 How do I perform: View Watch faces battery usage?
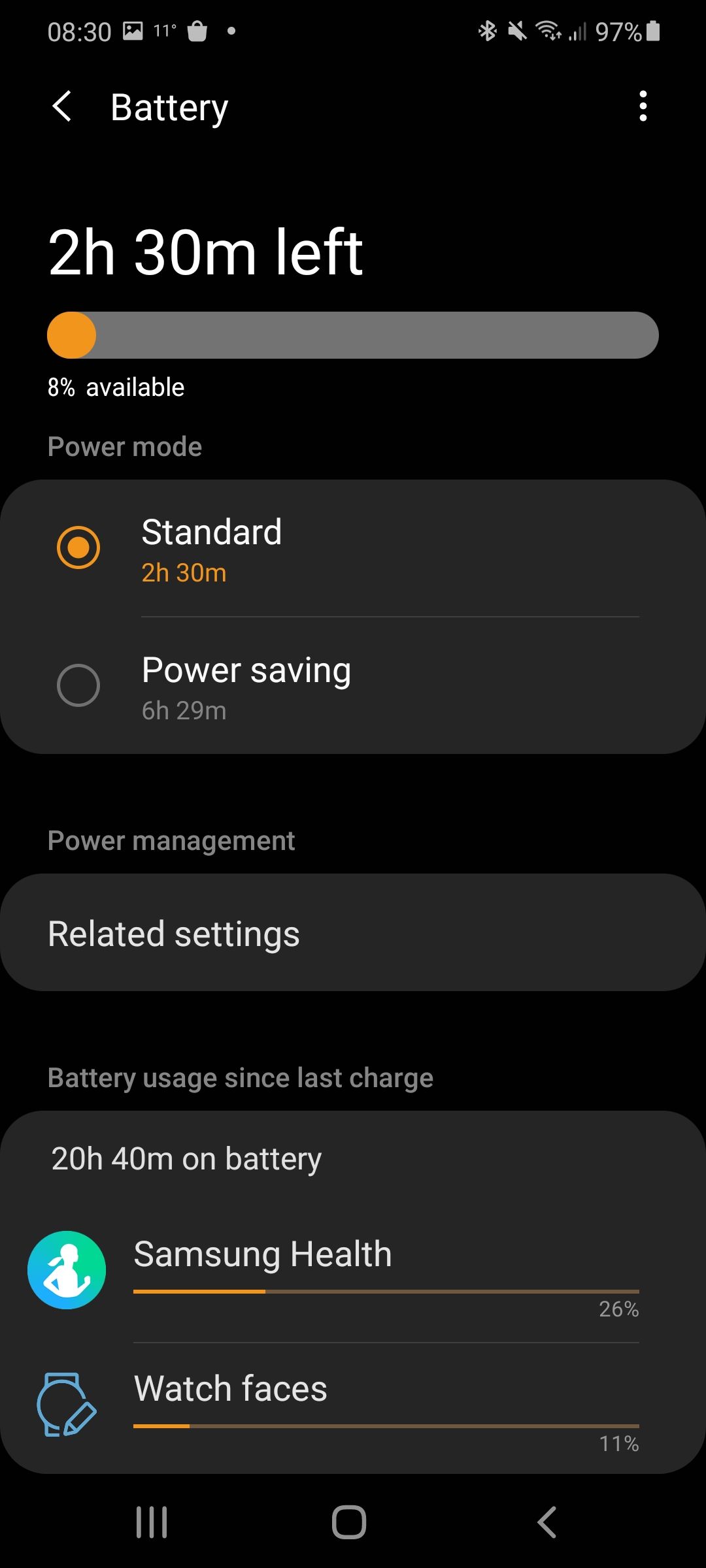tap(353, 1405)
